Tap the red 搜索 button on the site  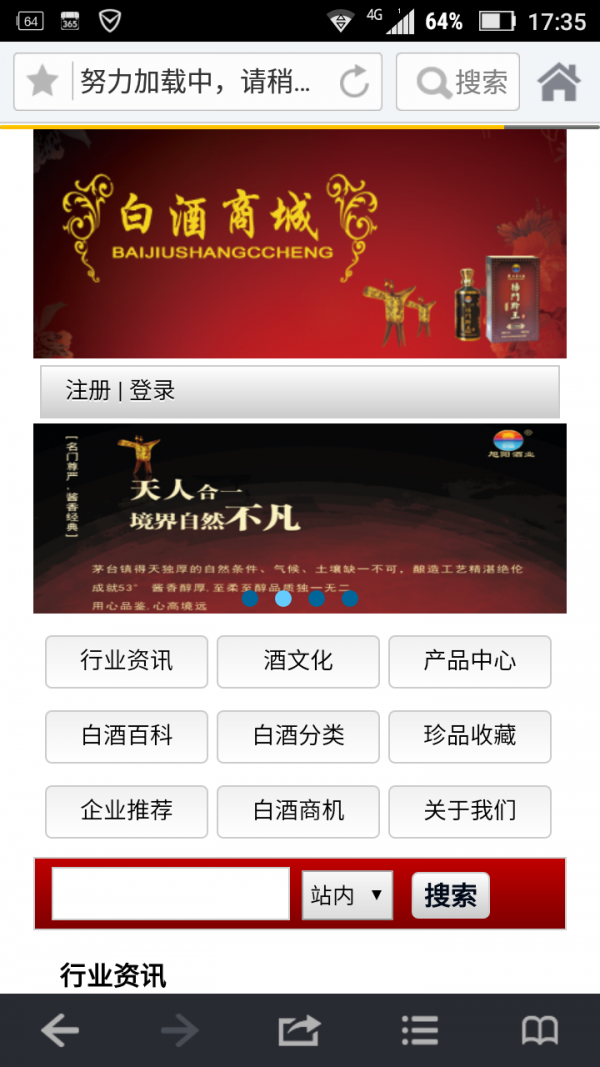pos(450,895)
